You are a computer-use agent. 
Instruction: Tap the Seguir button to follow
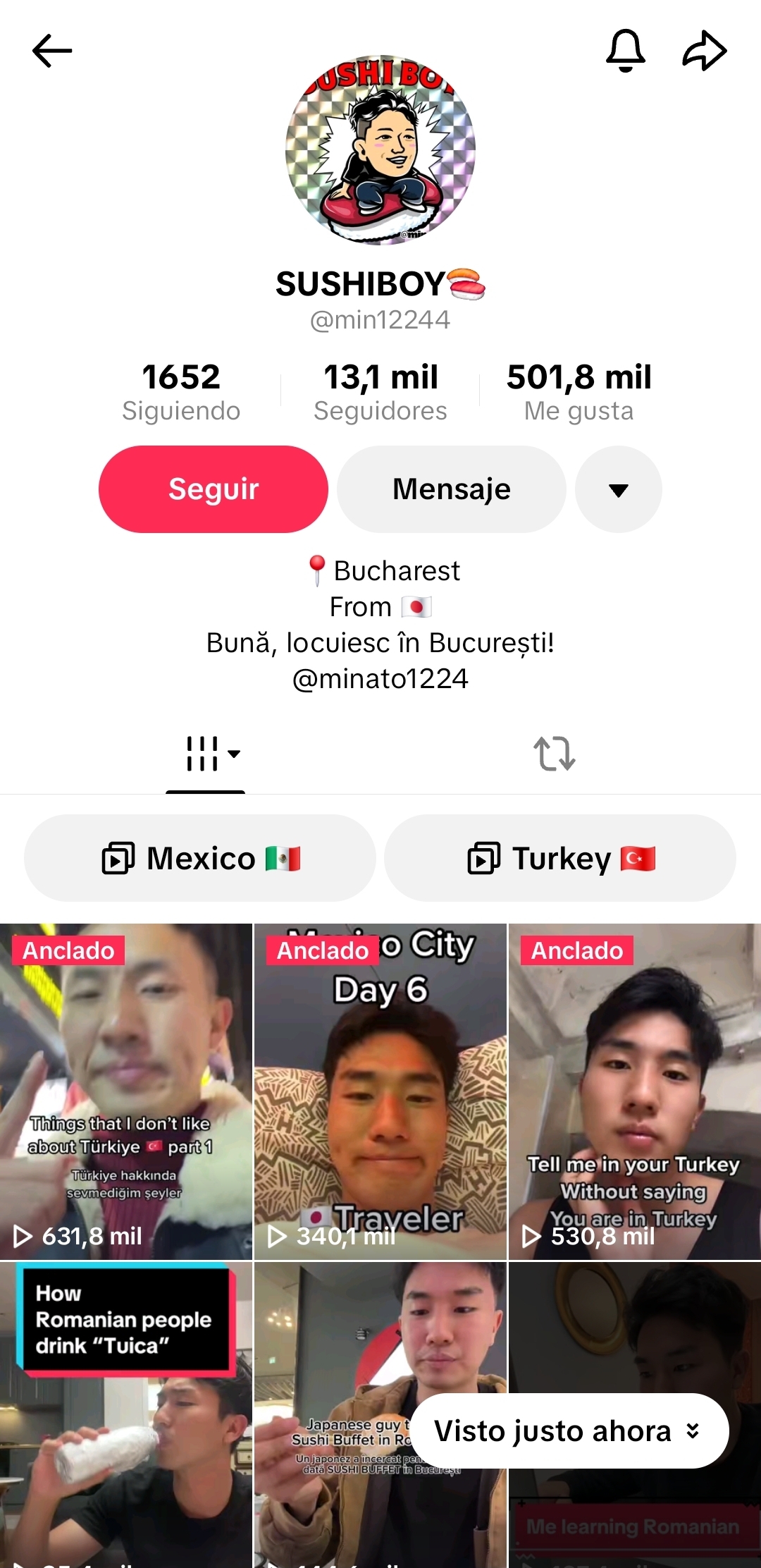pyautogui.click(x=213, y=489)
